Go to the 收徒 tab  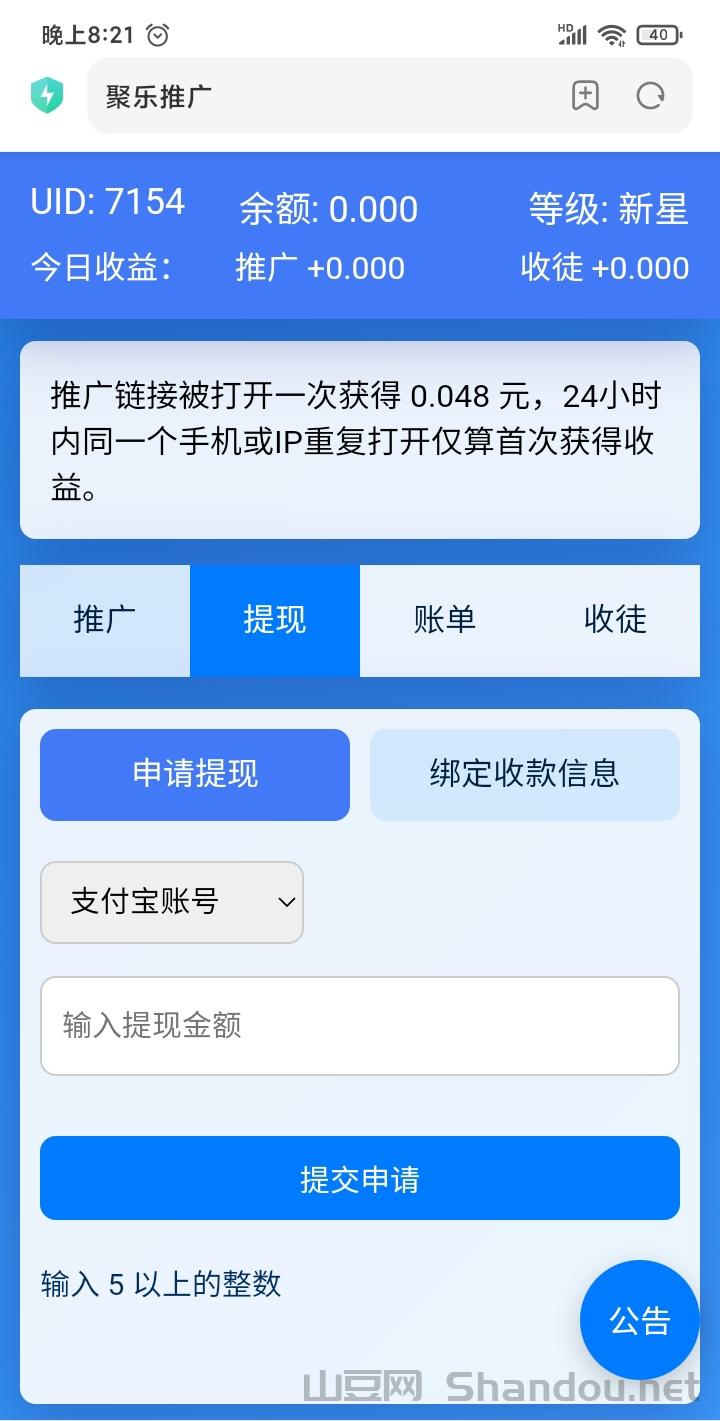click(615, 620)
